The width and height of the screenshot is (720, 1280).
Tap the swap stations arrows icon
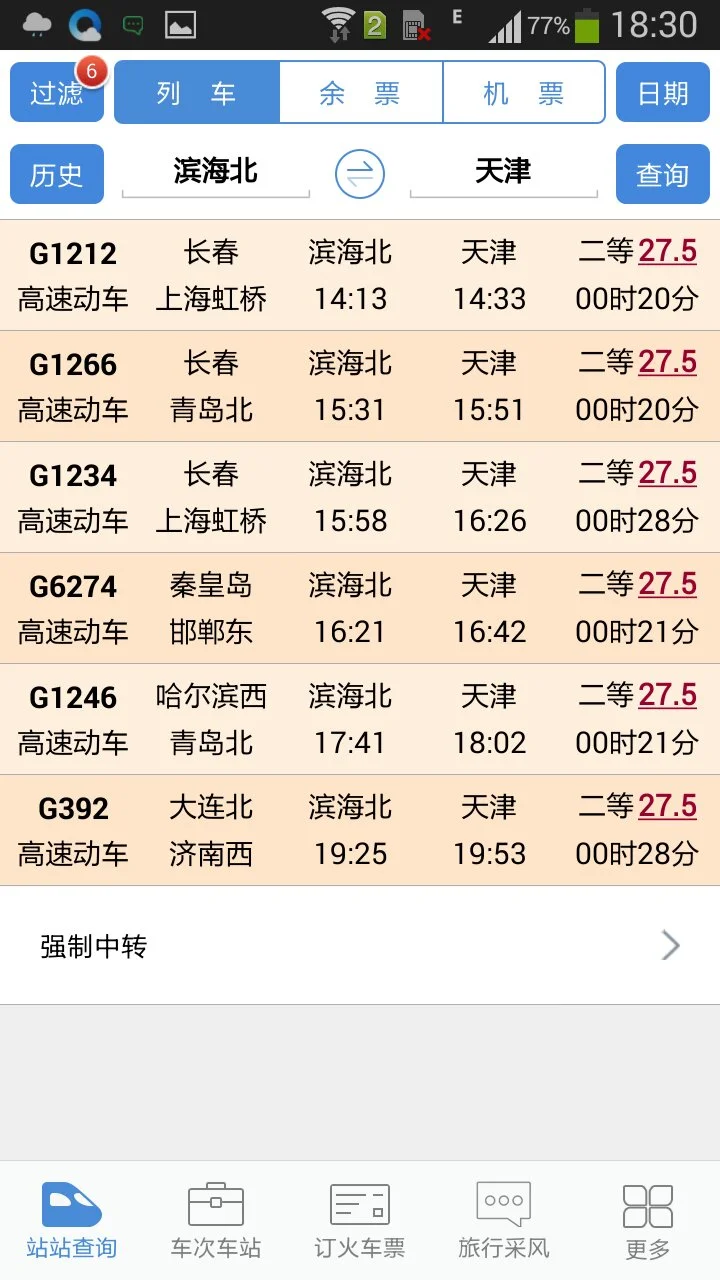click(x=359, y=172)
